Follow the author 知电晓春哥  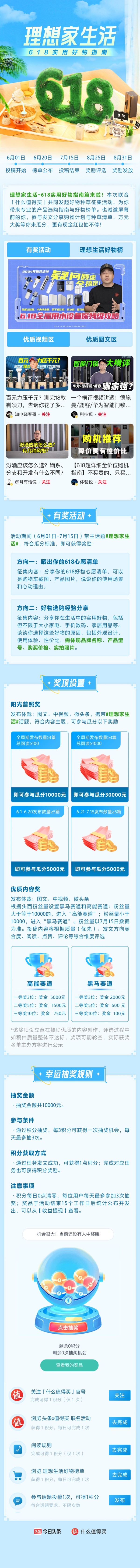46,414
